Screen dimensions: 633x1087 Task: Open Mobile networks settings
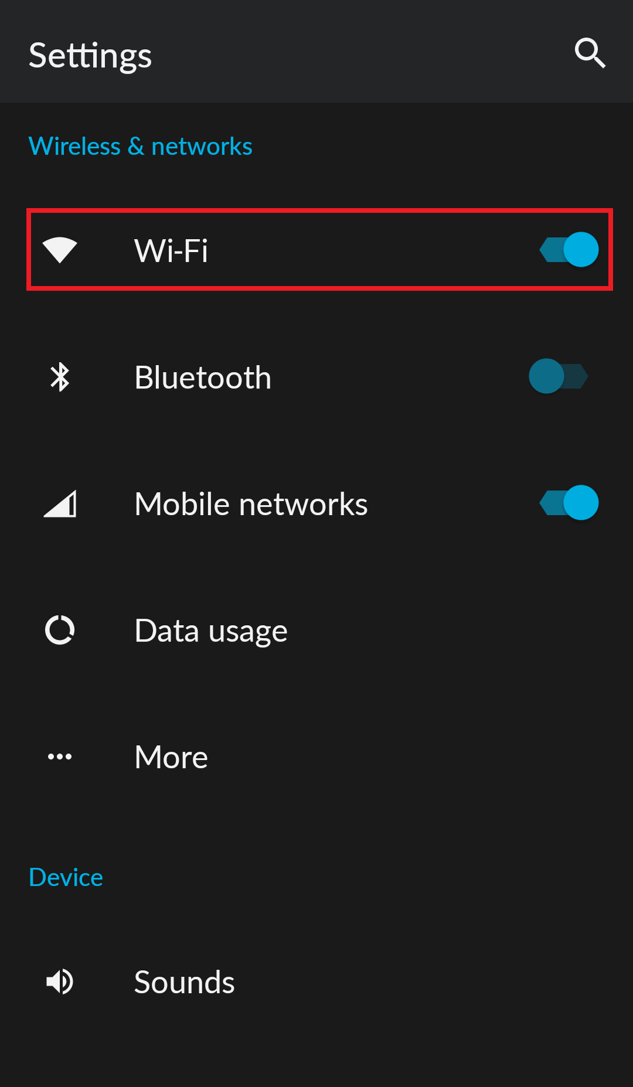click(250, 503)
